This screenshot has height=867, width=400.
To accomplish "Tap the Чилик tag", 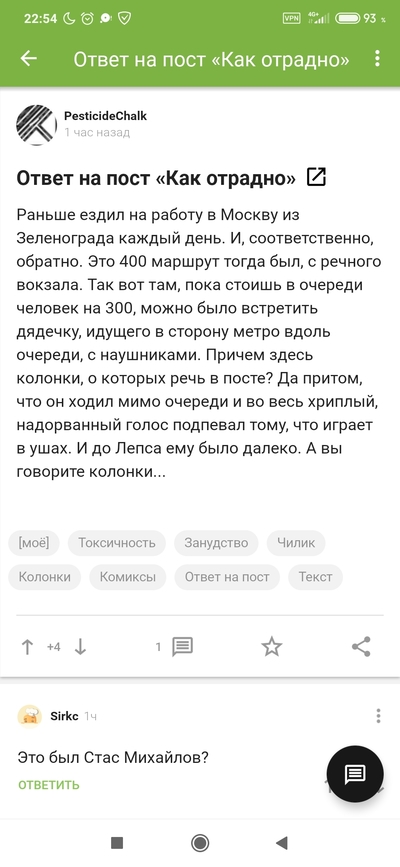I will click(297, 542).
